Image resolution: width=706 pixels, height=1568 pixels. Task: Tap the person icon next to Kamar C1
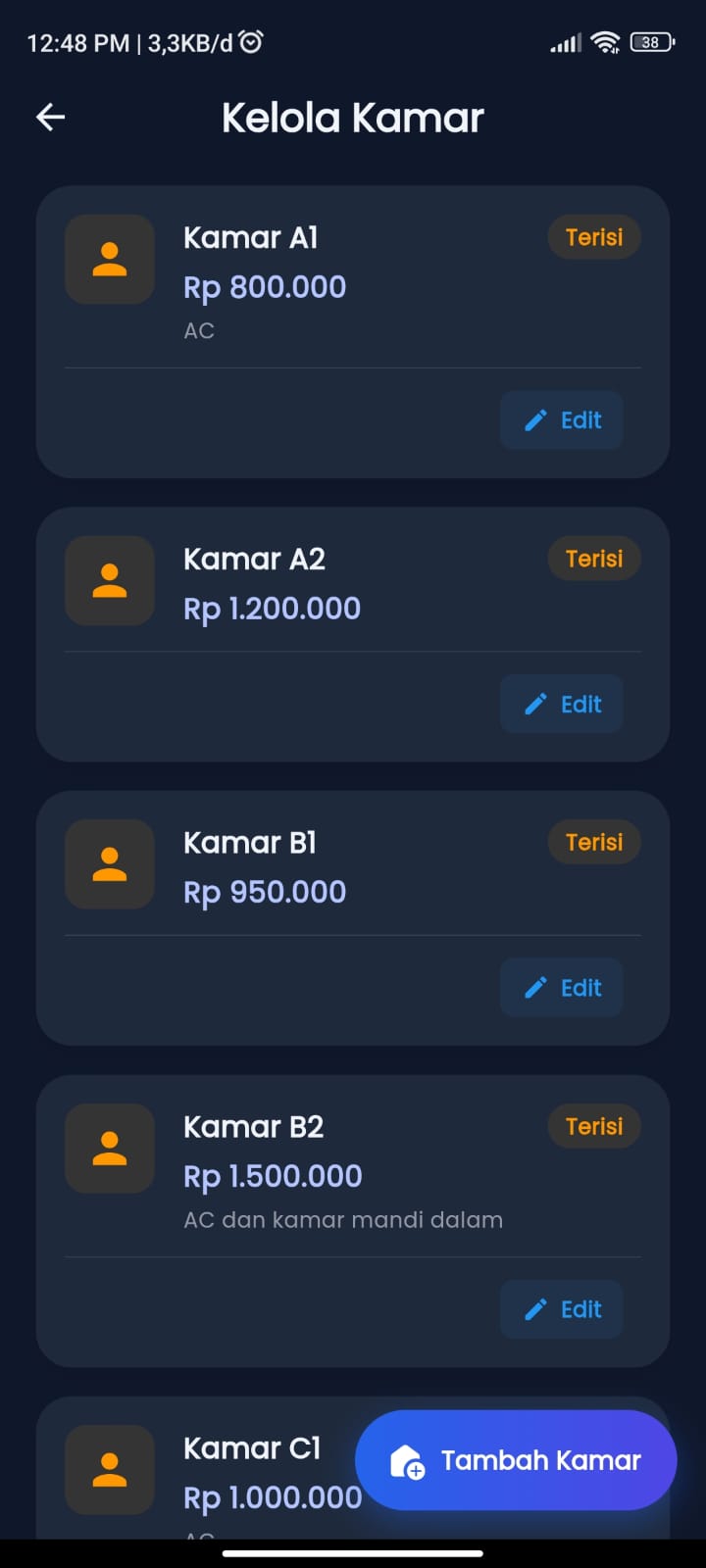108,1470
